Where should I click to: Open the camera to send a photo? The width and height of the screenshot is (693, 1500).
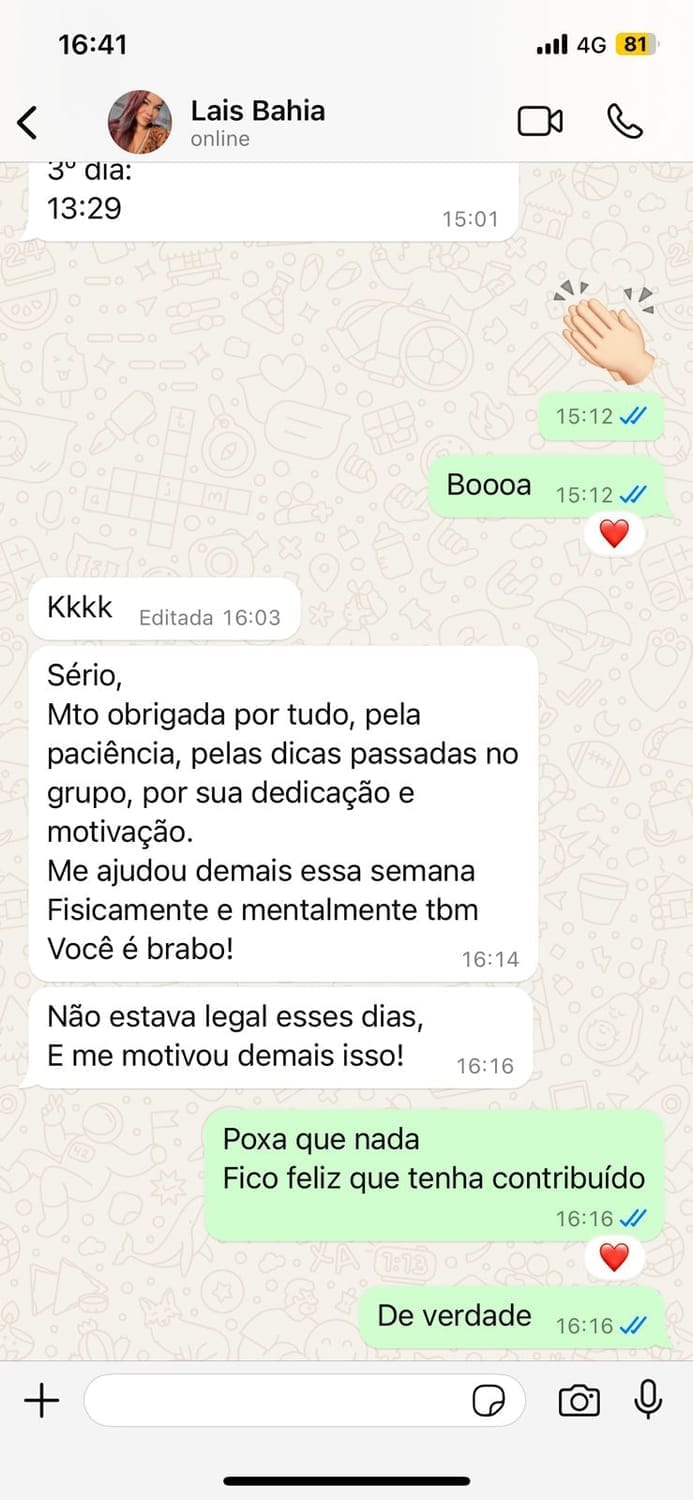(x=579, y=1401)
